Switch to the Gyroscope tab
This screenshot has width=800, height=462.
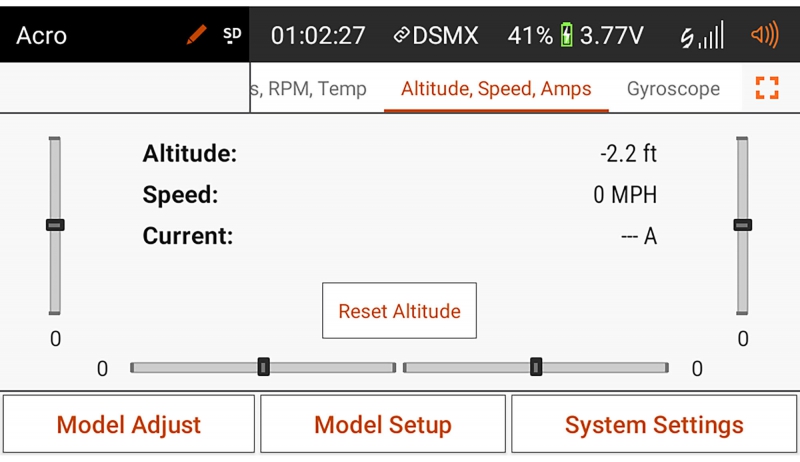[673, 89]
